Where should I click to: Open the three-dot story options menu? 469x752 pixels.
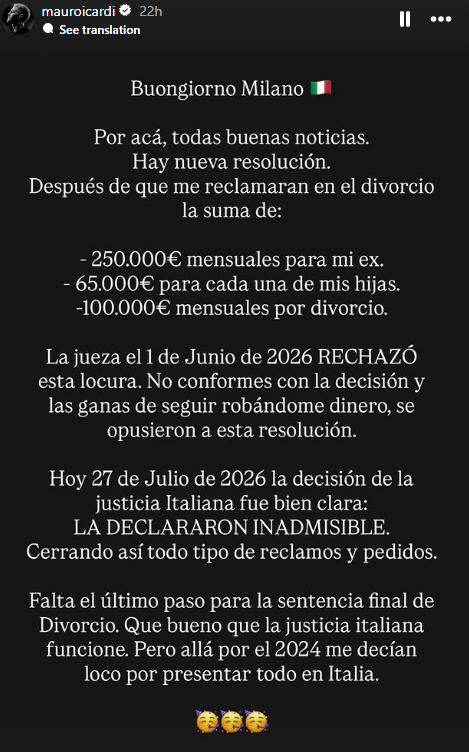441,19
